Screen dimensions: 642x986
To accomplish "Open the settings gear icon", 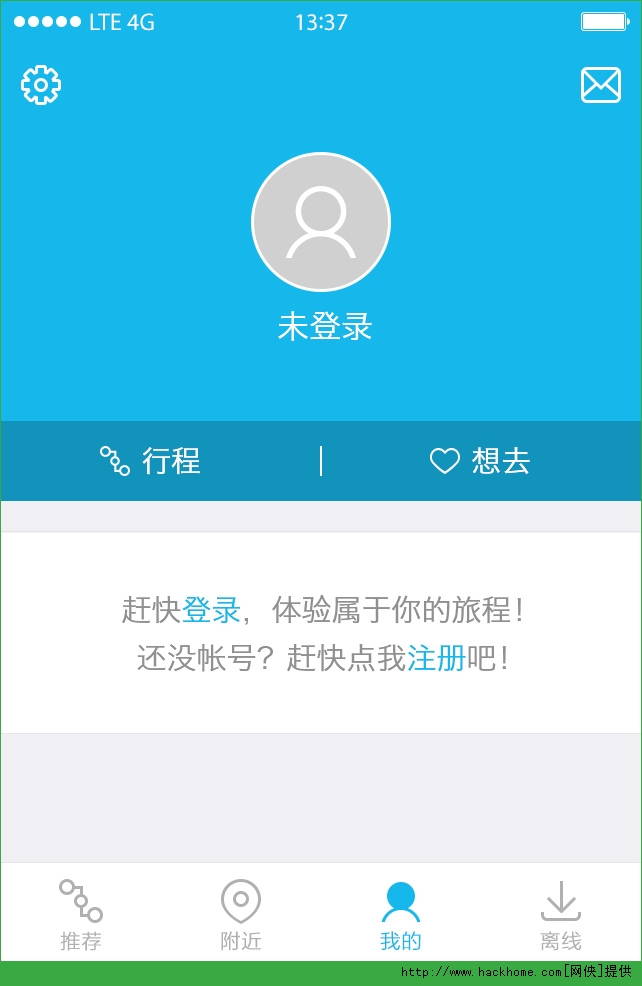I will 41,85.
